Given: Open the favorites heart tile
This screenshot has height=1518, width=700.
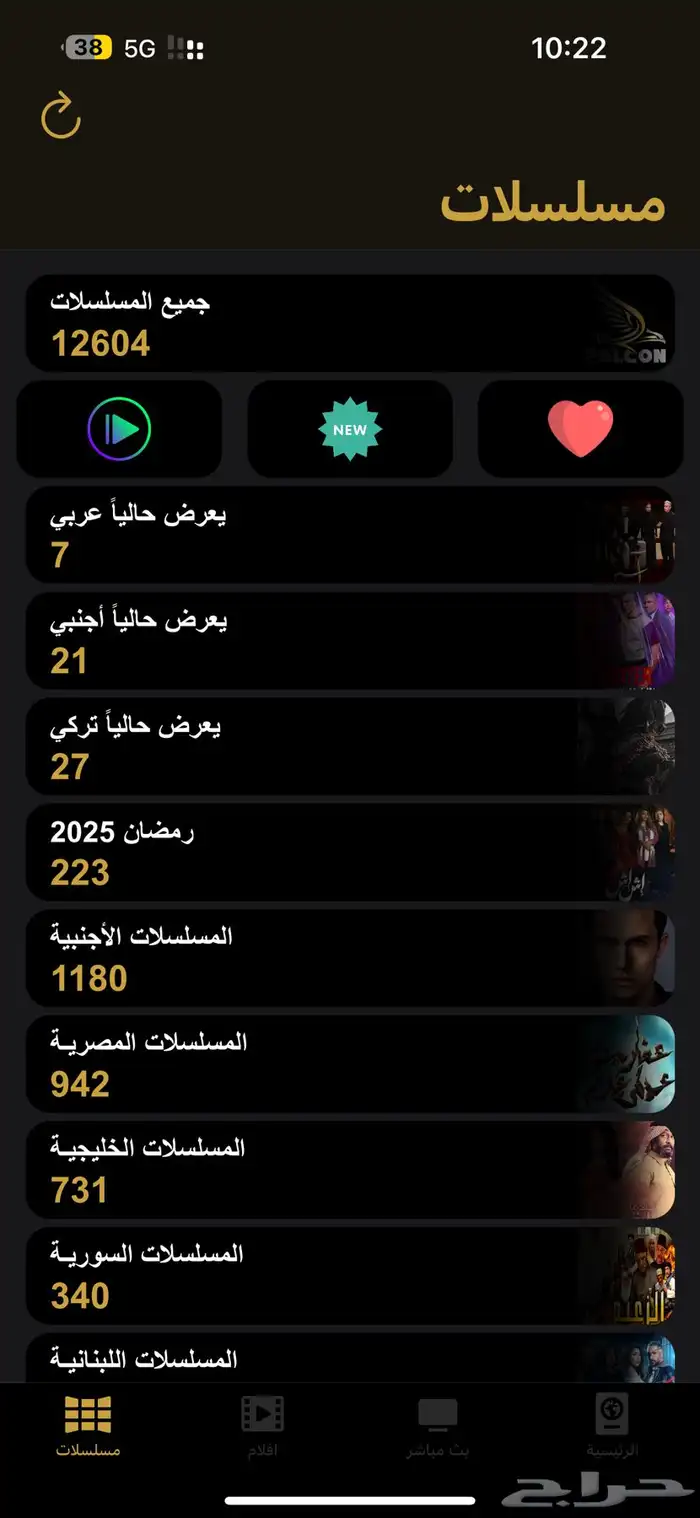Looking at the screenshot, I should click(580, 429).
